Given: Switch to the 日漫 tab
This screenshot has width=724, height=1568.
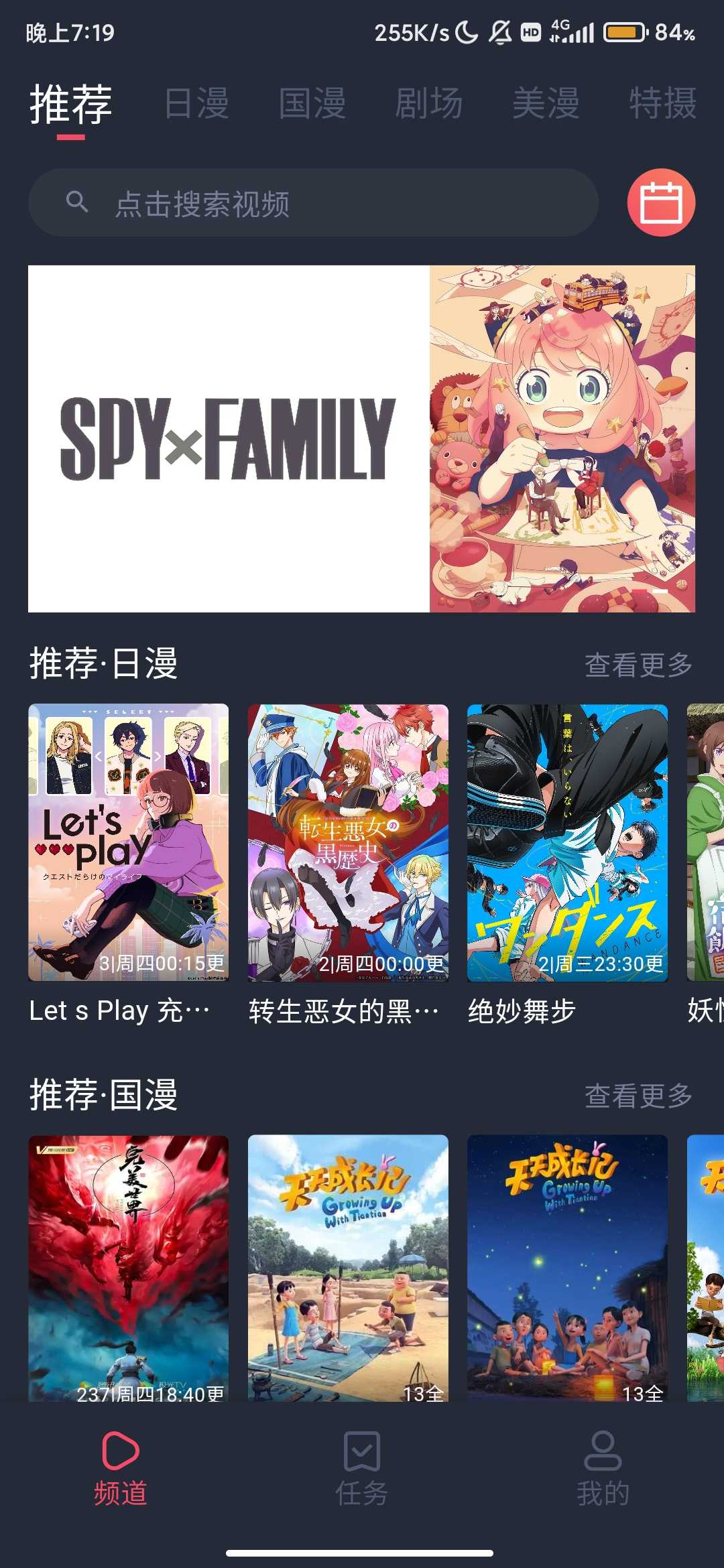Looking at the screenshot, I should (x=196, y=104).
